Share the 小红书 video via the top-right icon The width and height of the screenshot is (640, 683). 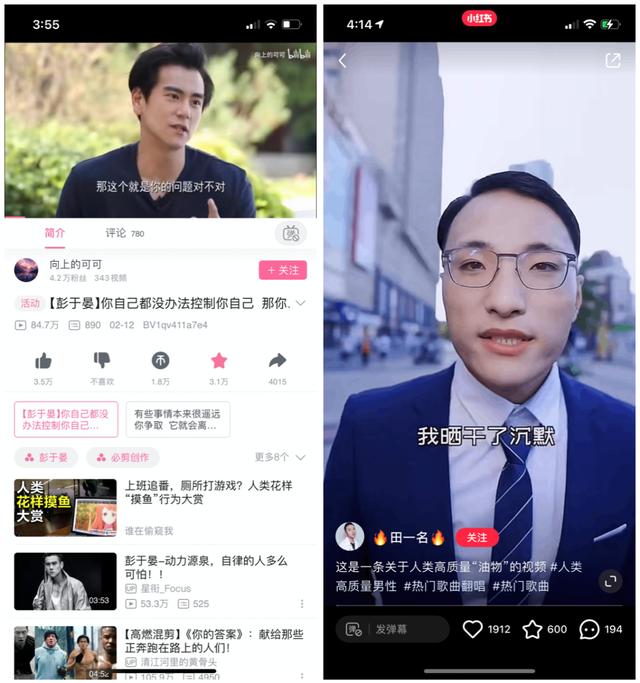tap(612, 61)
